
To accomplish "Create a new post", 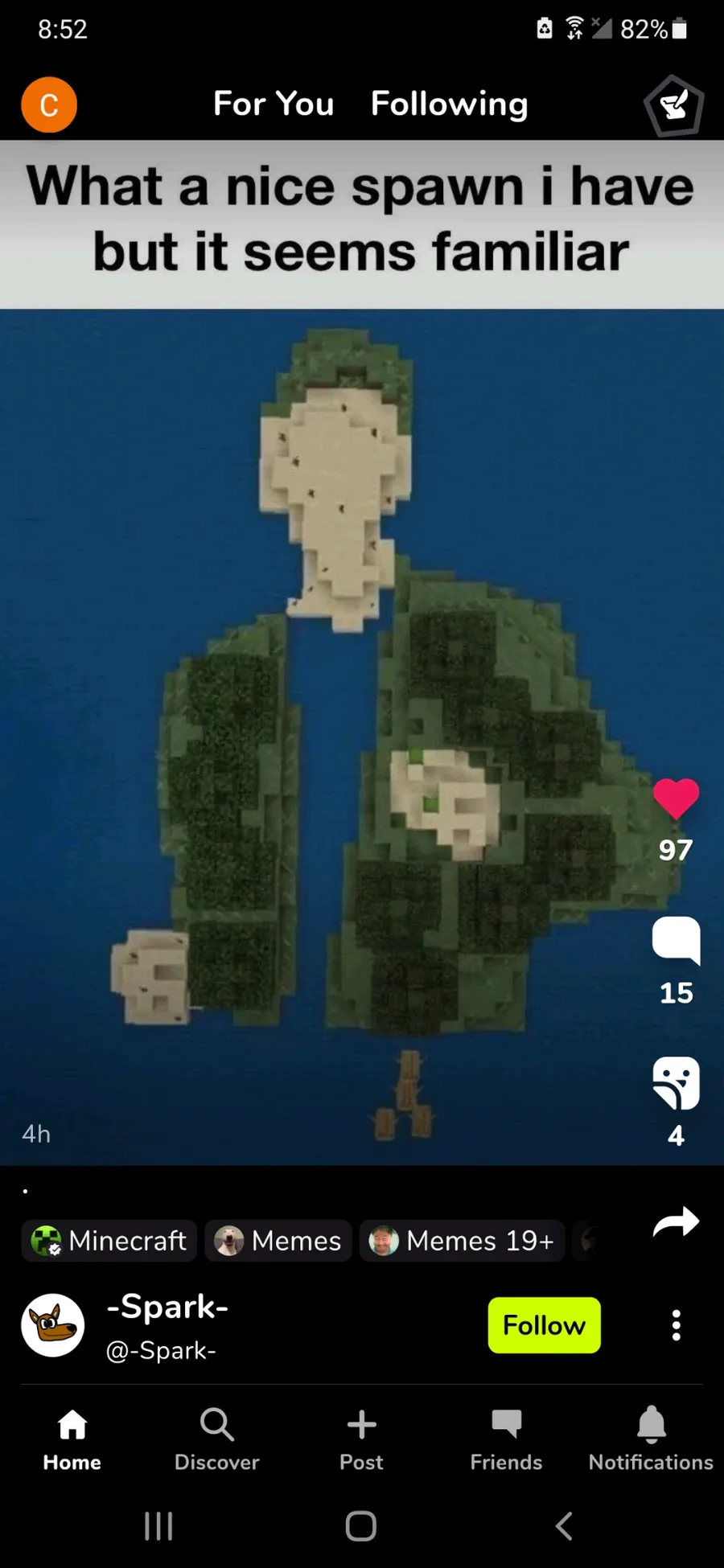I will (361, 1439).
